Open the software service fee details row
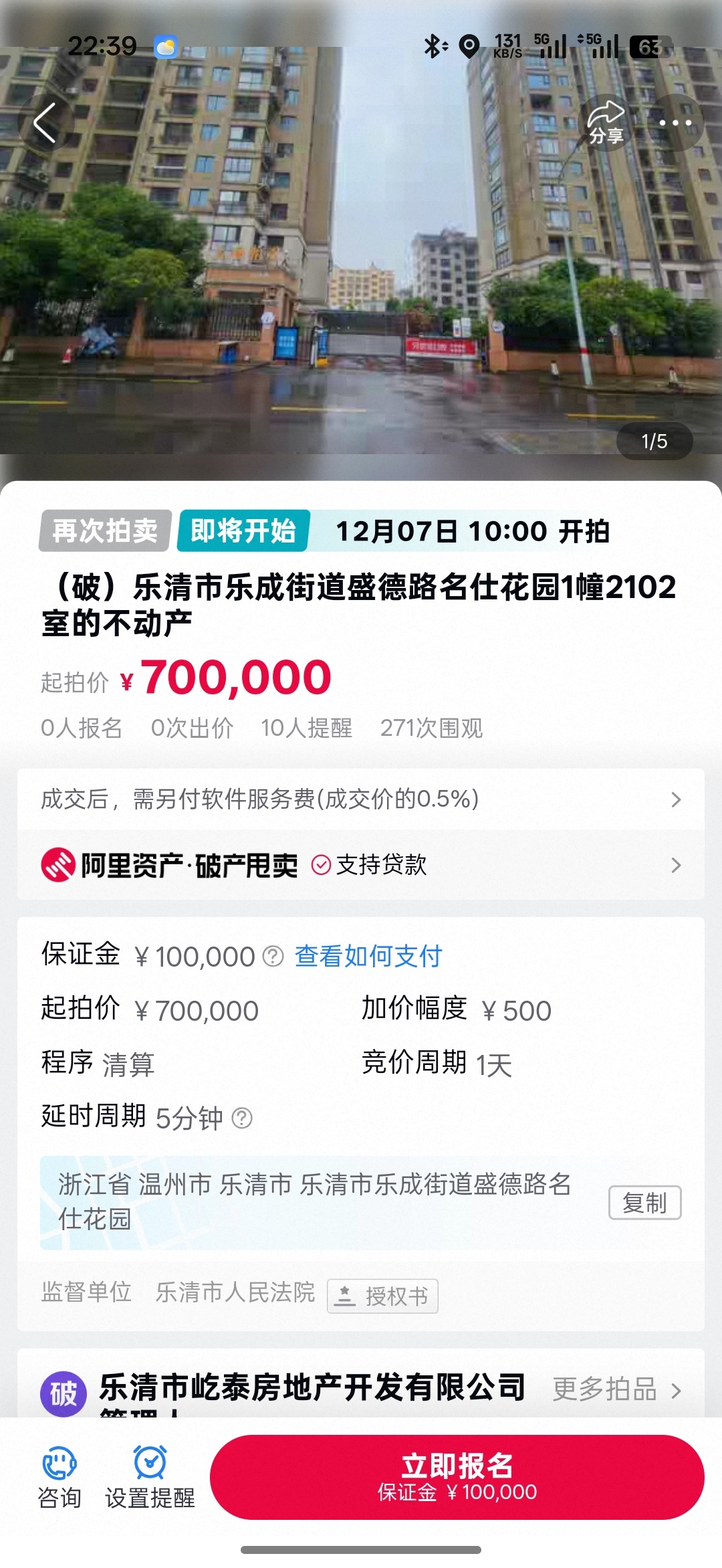The height and width of the screenshot is (1568, 722). click(x=361, y=799)
